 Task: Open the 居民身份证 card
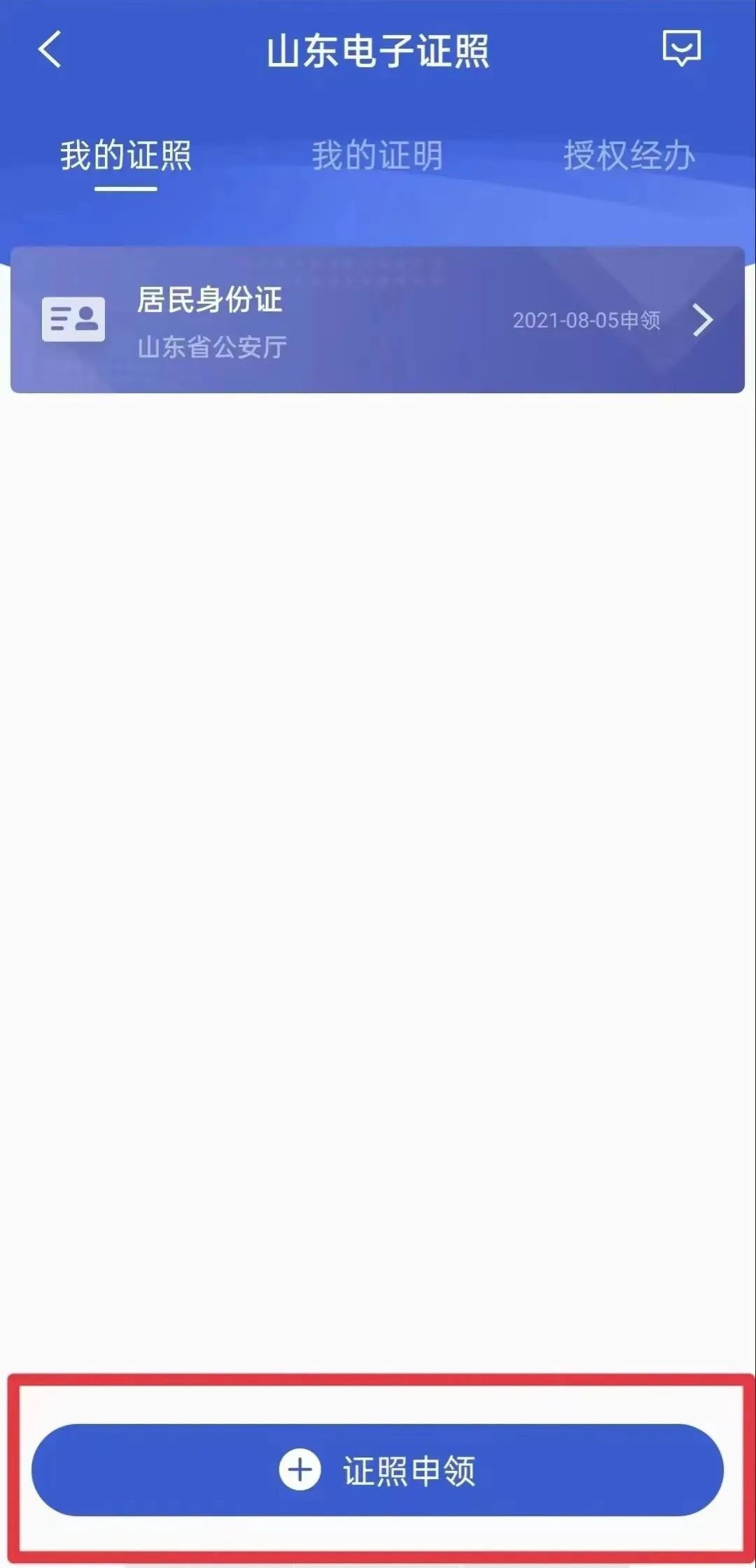(377, 320)
